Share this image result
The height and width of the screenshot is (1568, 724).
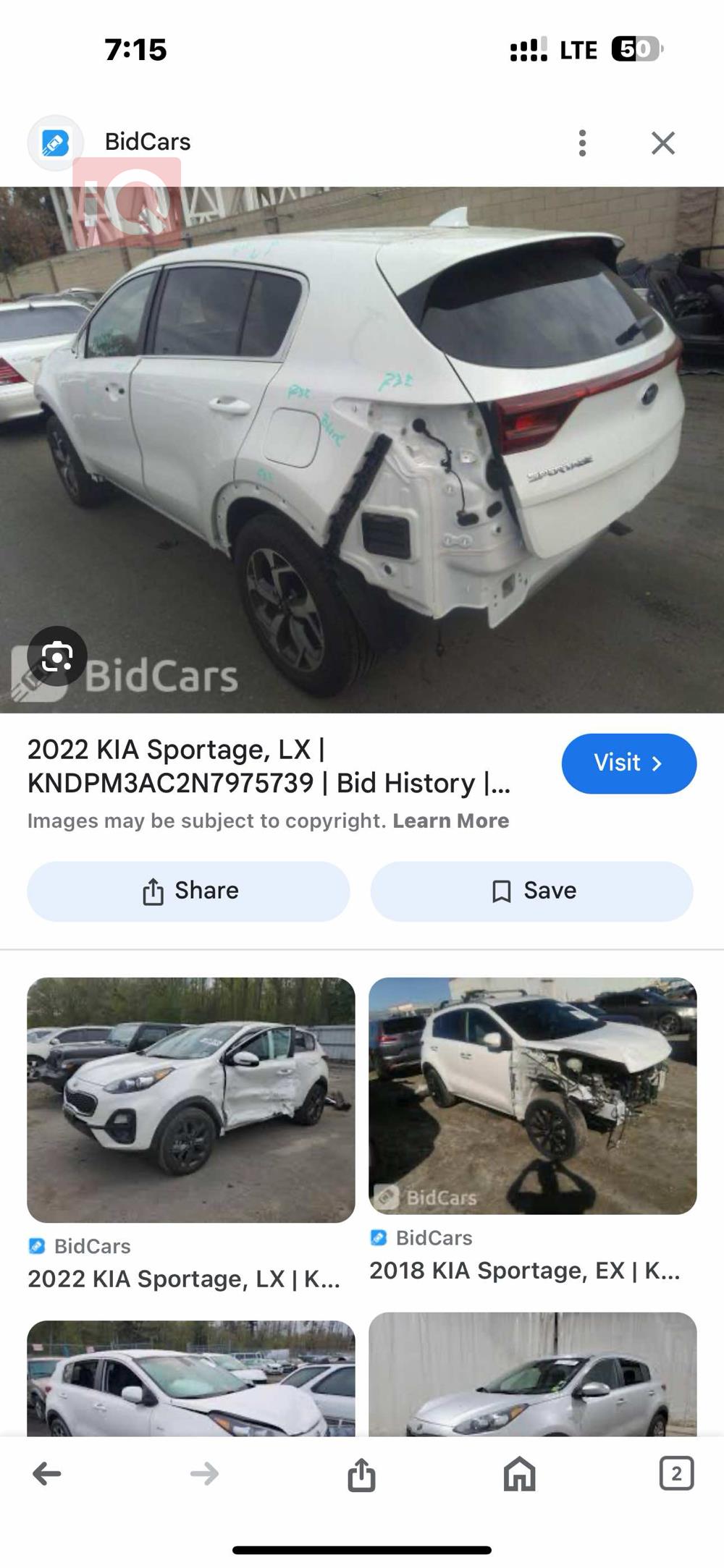pyautogui.click(x=188, y=891)
